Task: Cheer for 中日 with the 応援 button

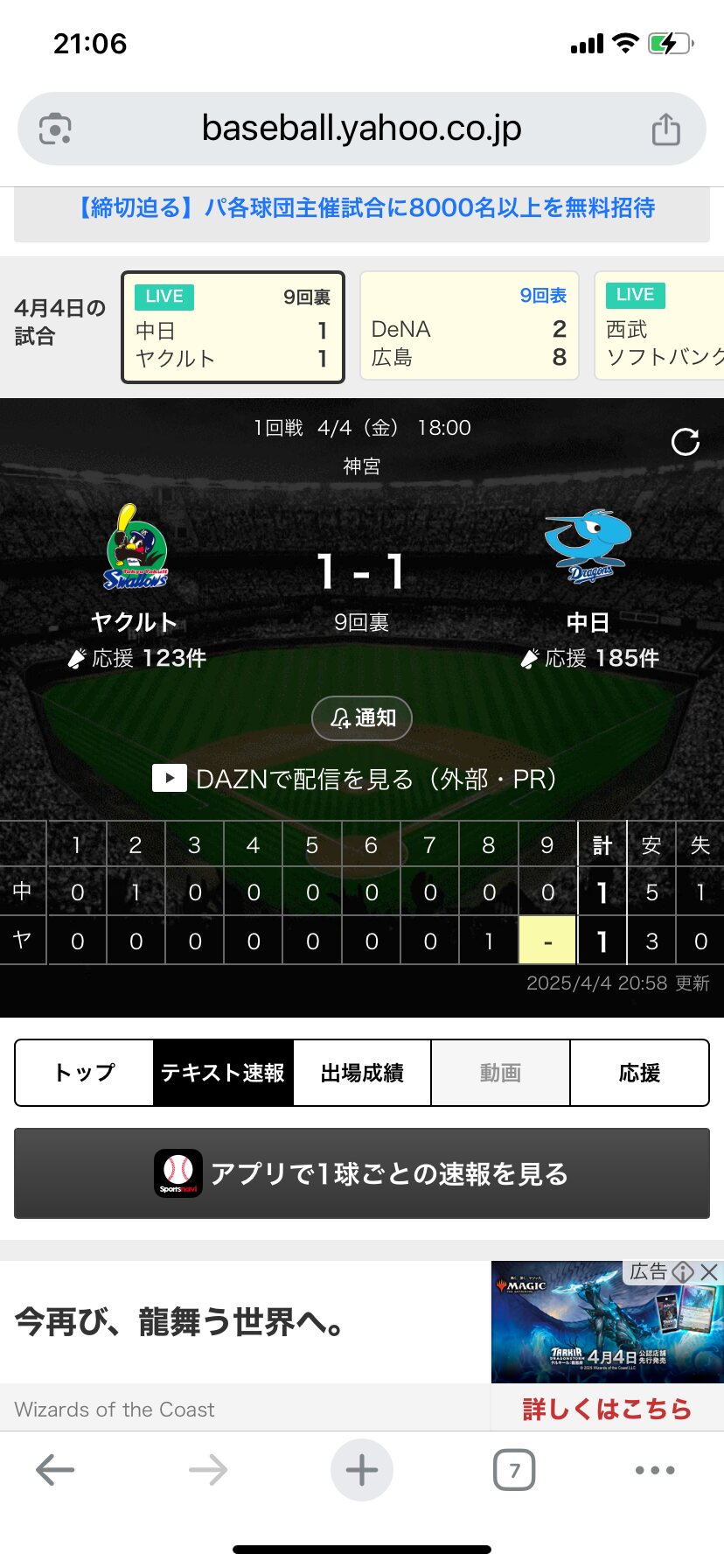Action: coord(589,658)
